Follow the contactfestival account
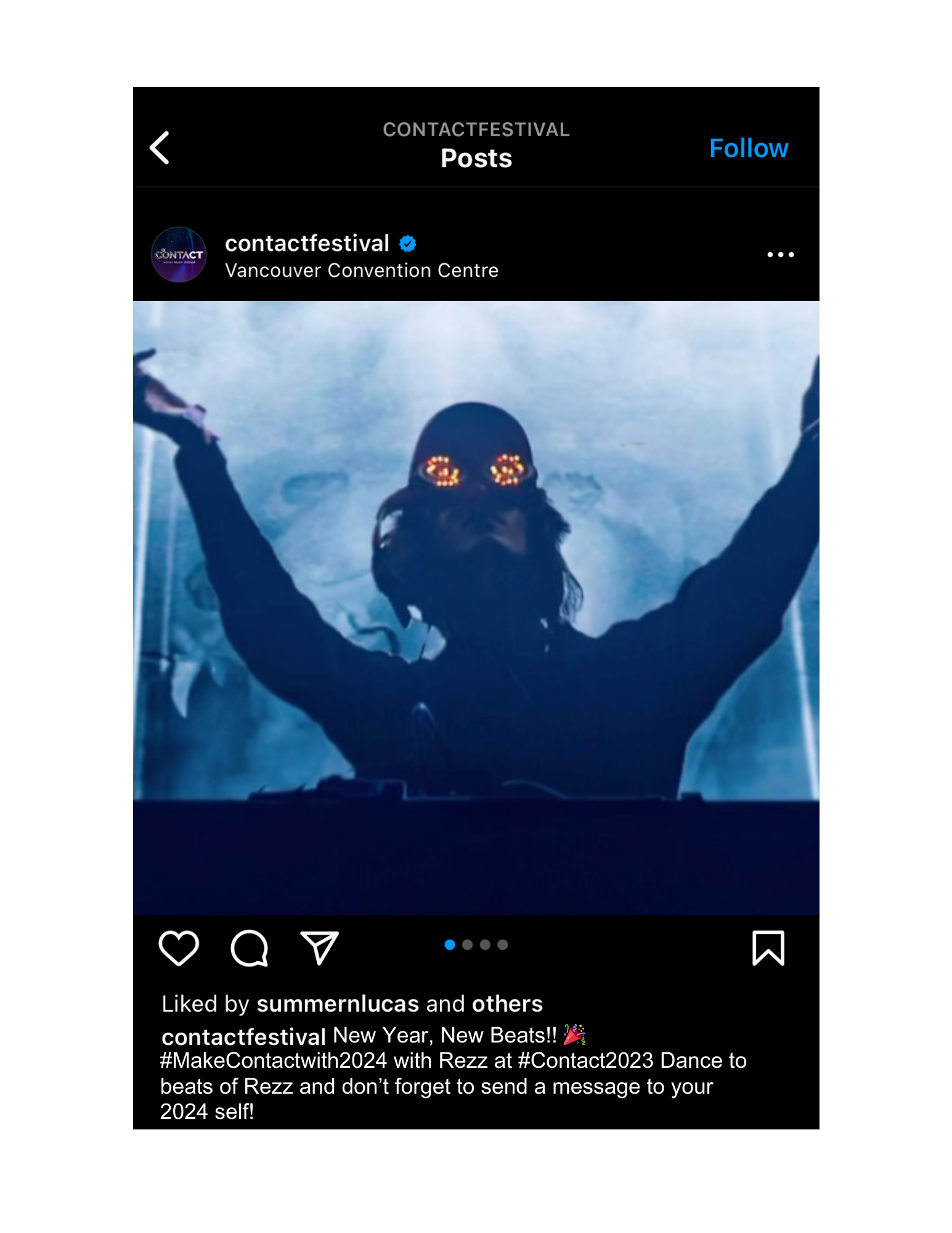 coord(748,149)
